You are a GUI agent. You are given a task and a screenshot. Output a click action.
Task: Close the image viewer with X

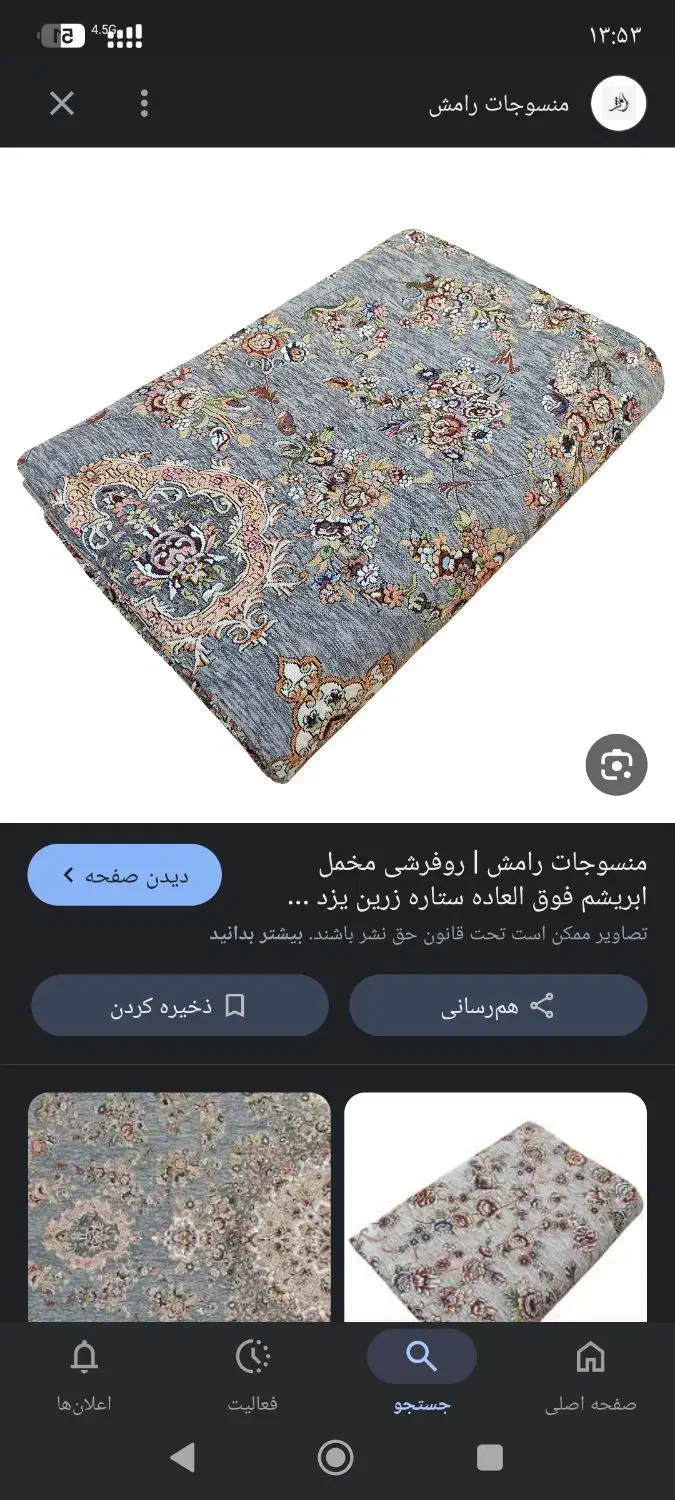click(x=62, y=103)
